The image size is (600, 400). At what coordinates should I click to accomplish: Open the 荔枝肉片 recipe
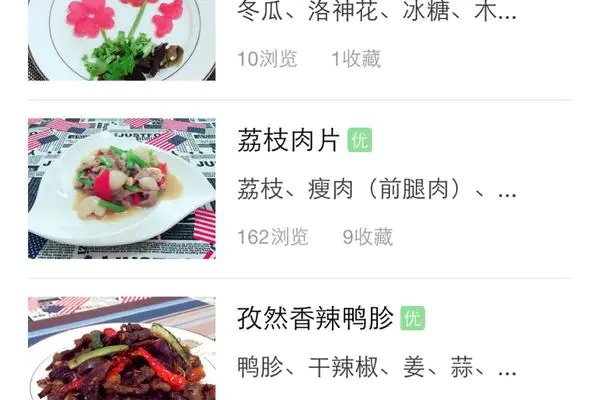point(289,140)
